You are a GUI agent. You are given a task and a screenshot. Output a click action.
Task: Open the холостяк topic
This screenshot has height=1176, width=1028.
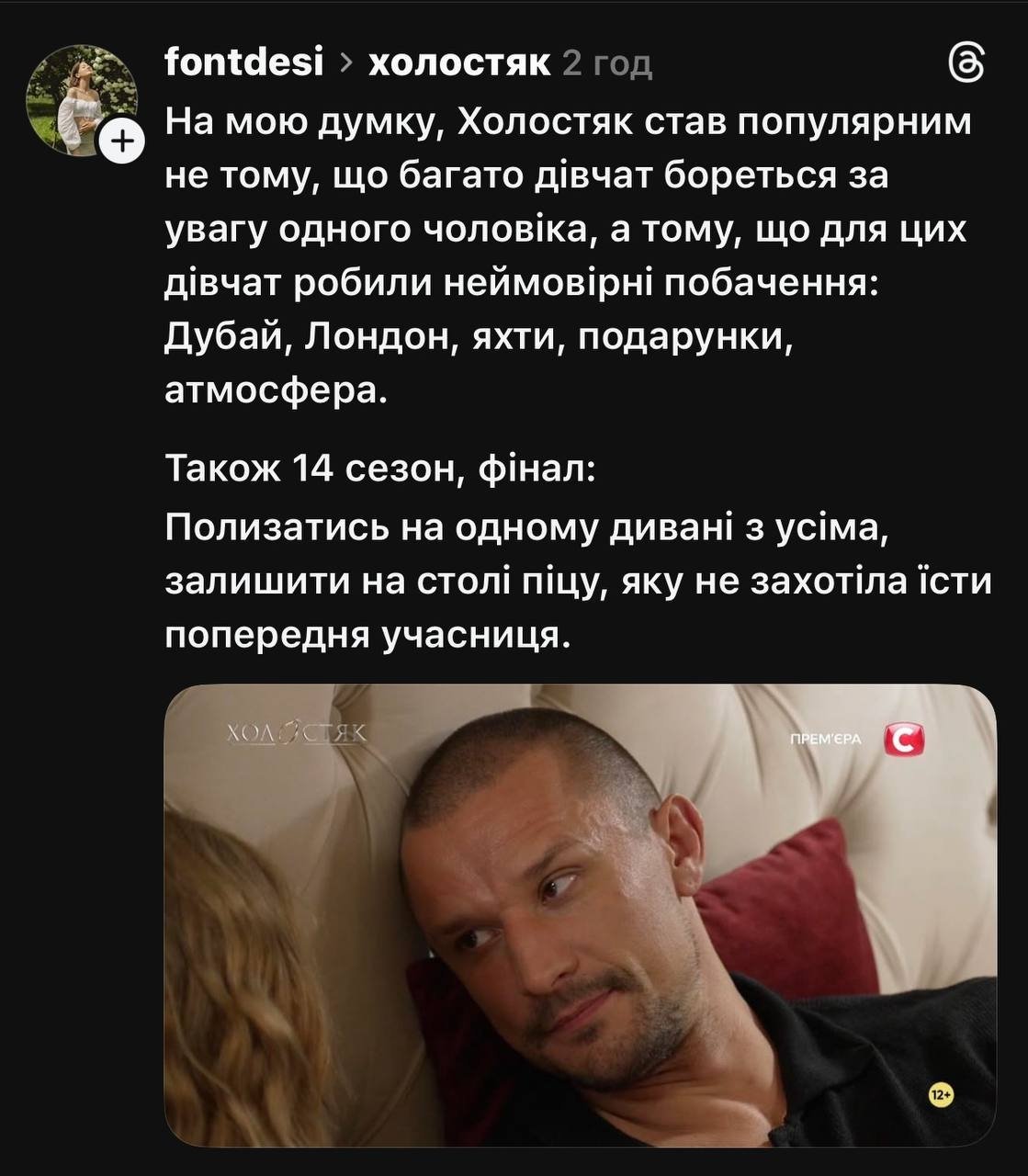tap(458, 62)
